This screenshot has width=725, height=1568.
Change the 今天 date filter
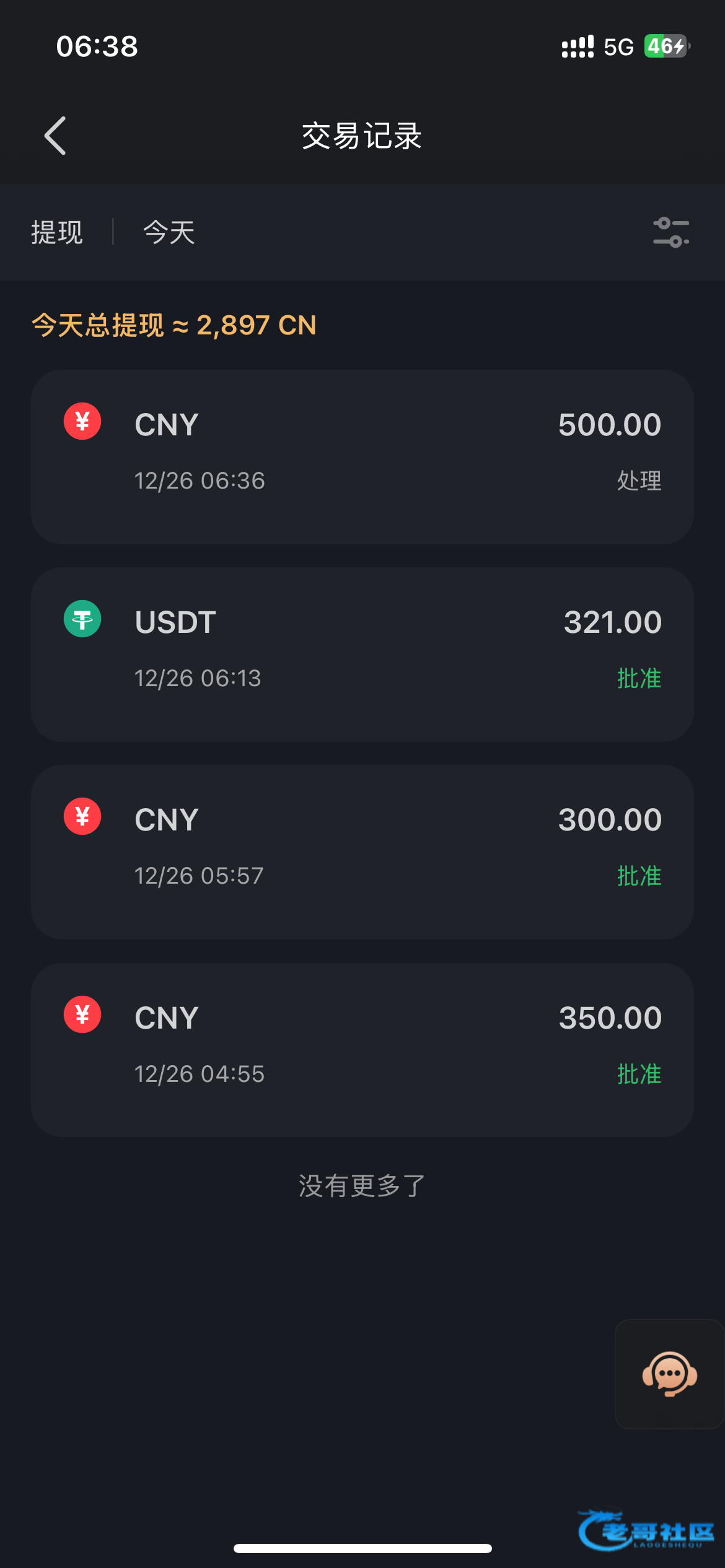point(169,233)
